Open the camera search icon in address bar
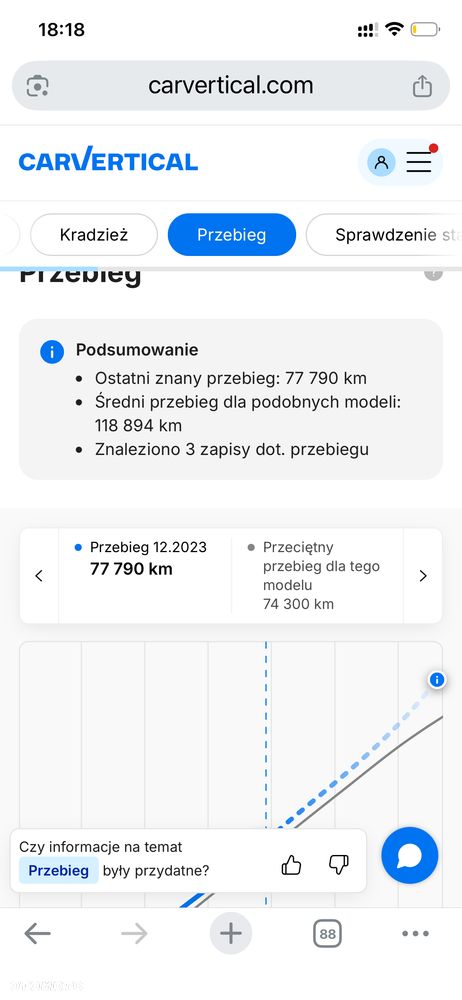The width and height of the screenshot is (462, 1000). tap(38, 86)
